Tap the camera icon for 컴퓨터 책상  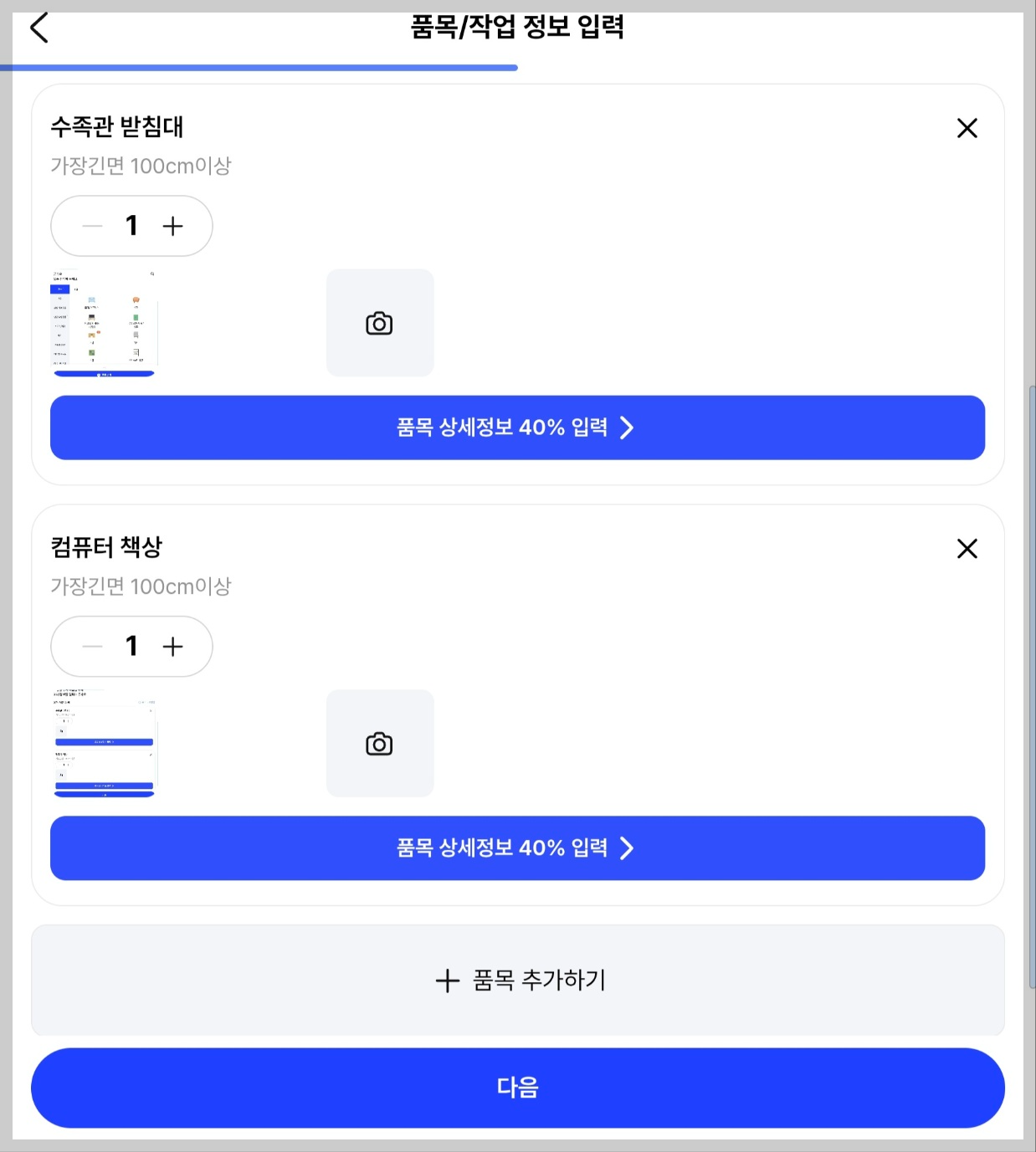(x=380, y=743)
